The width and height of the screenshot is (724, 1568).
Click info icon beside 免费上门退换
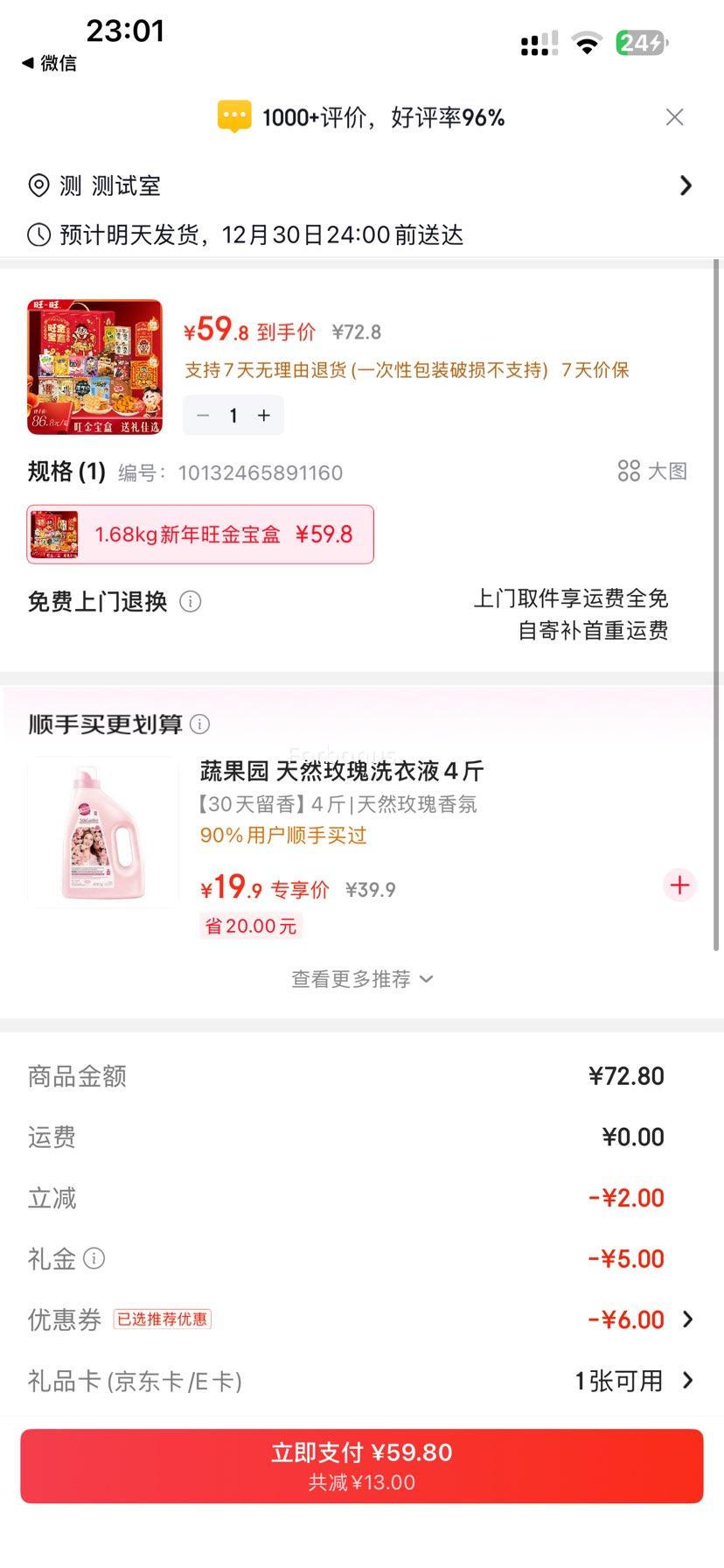191,602
